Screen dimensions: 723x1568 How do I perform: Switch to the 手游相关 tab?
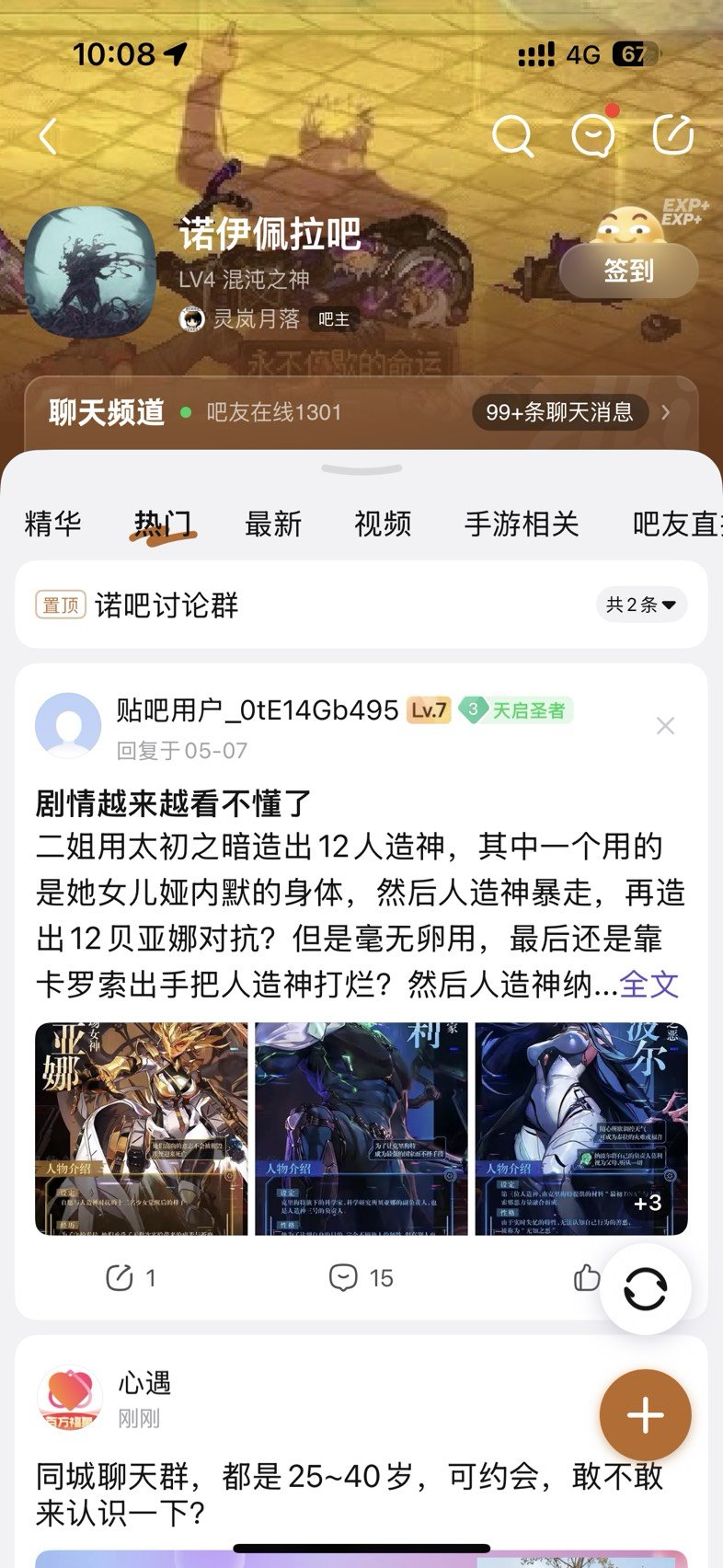pyautogui.click(x=522, y=524)
